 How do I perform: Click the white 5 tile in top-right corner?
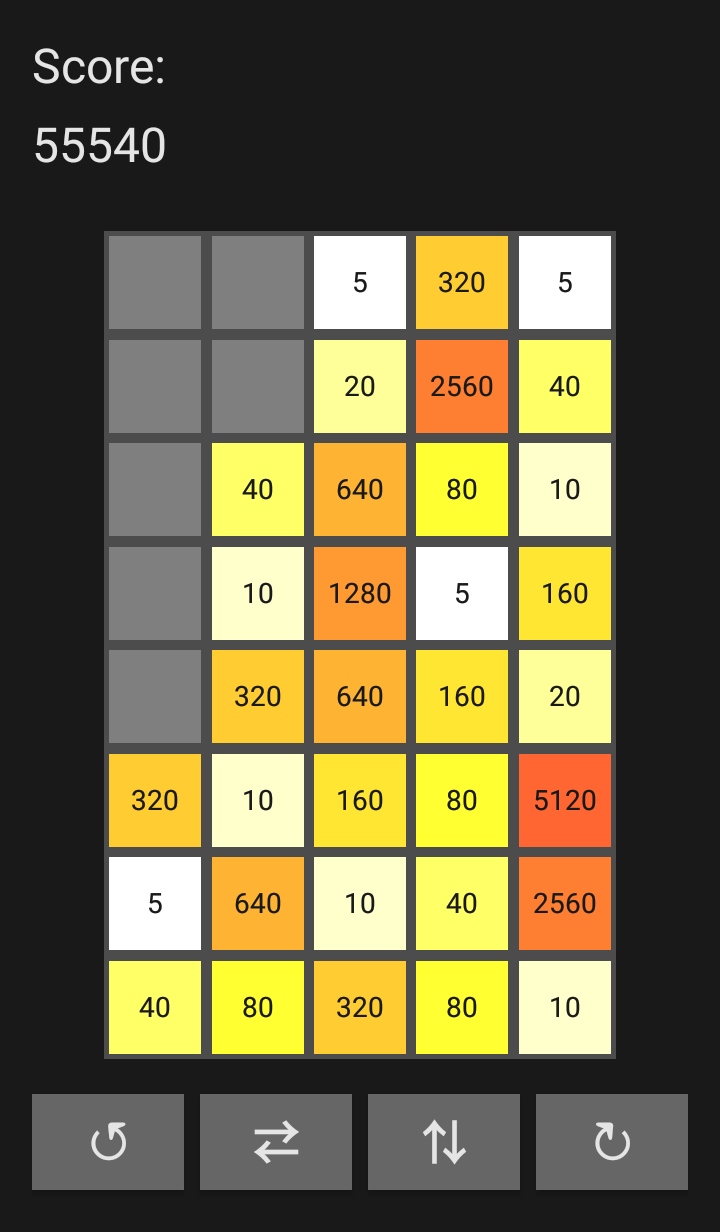pos(565,282)
